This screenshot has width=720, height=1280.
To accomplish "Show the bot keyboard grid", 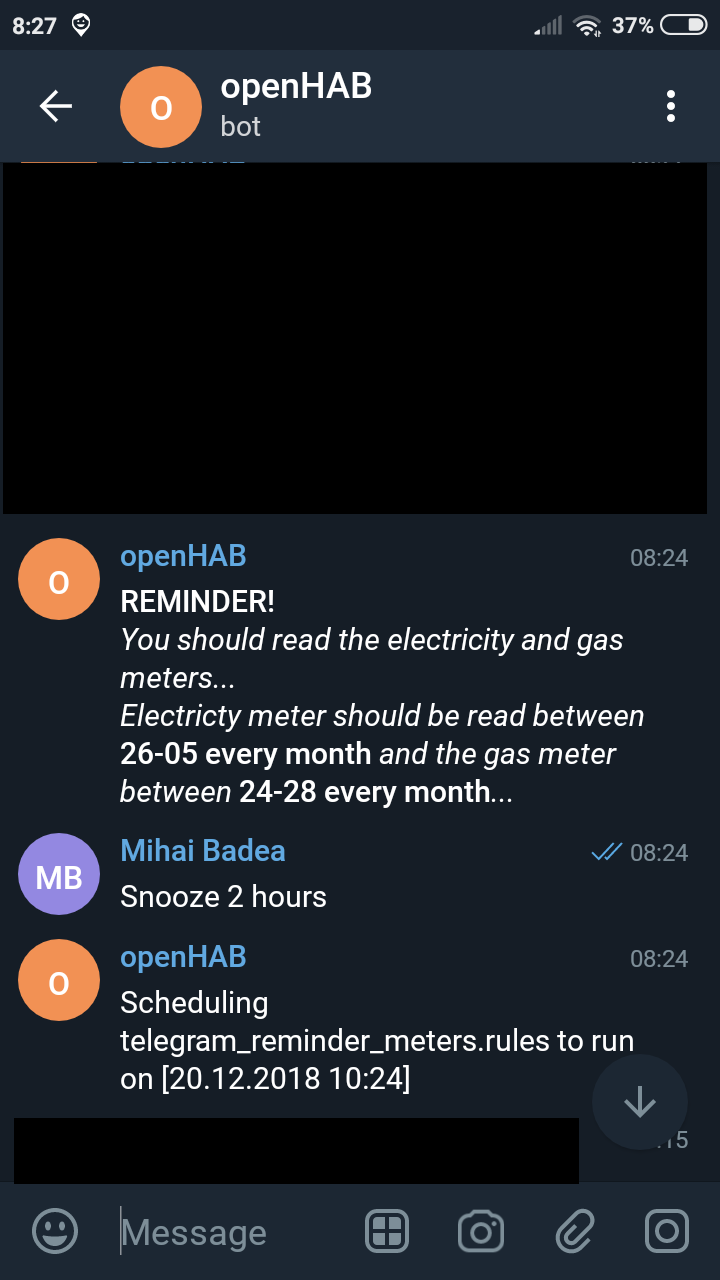I will (388, 1231).
